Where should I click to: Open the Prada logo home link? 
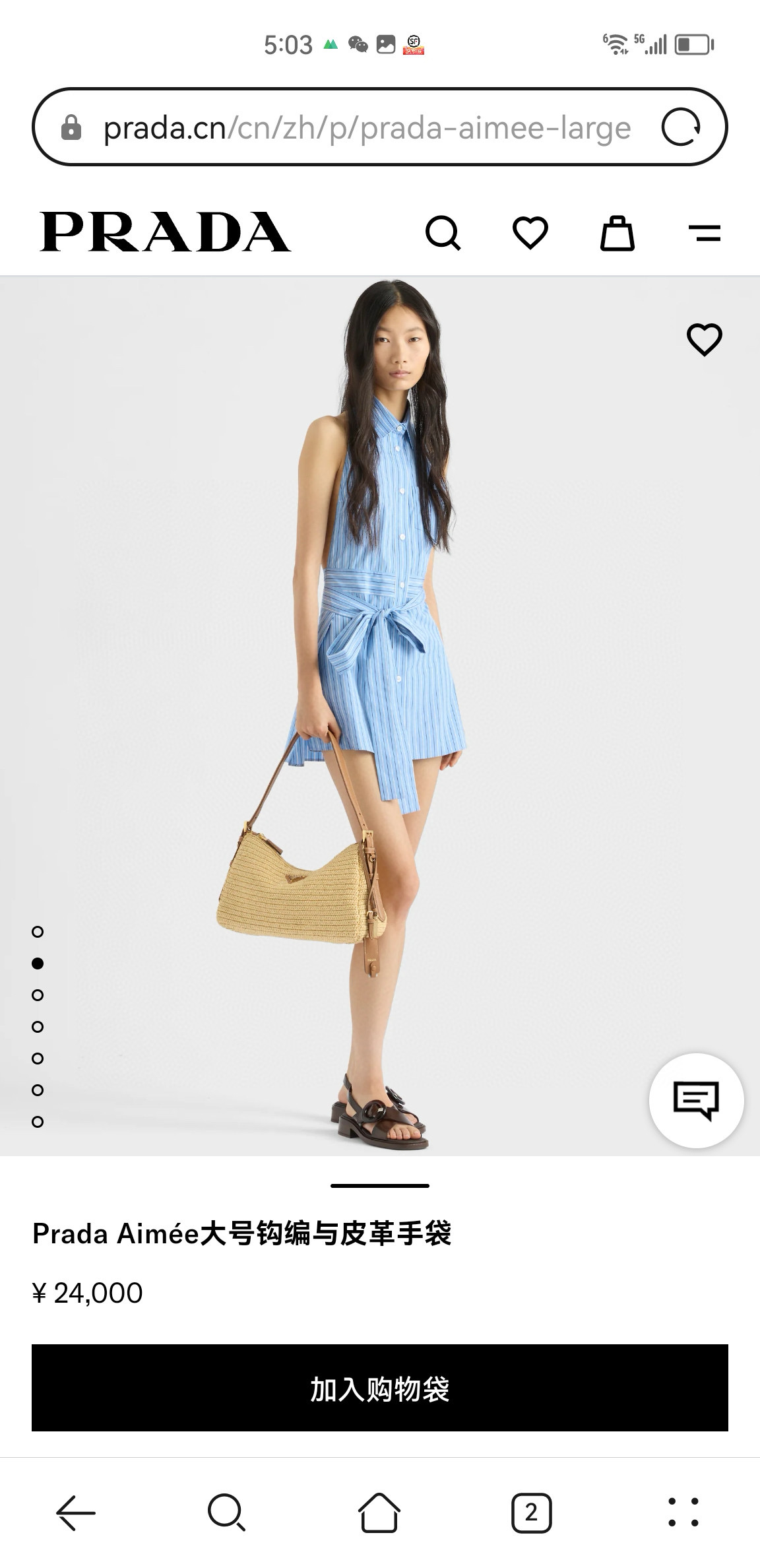coord(165,232)
